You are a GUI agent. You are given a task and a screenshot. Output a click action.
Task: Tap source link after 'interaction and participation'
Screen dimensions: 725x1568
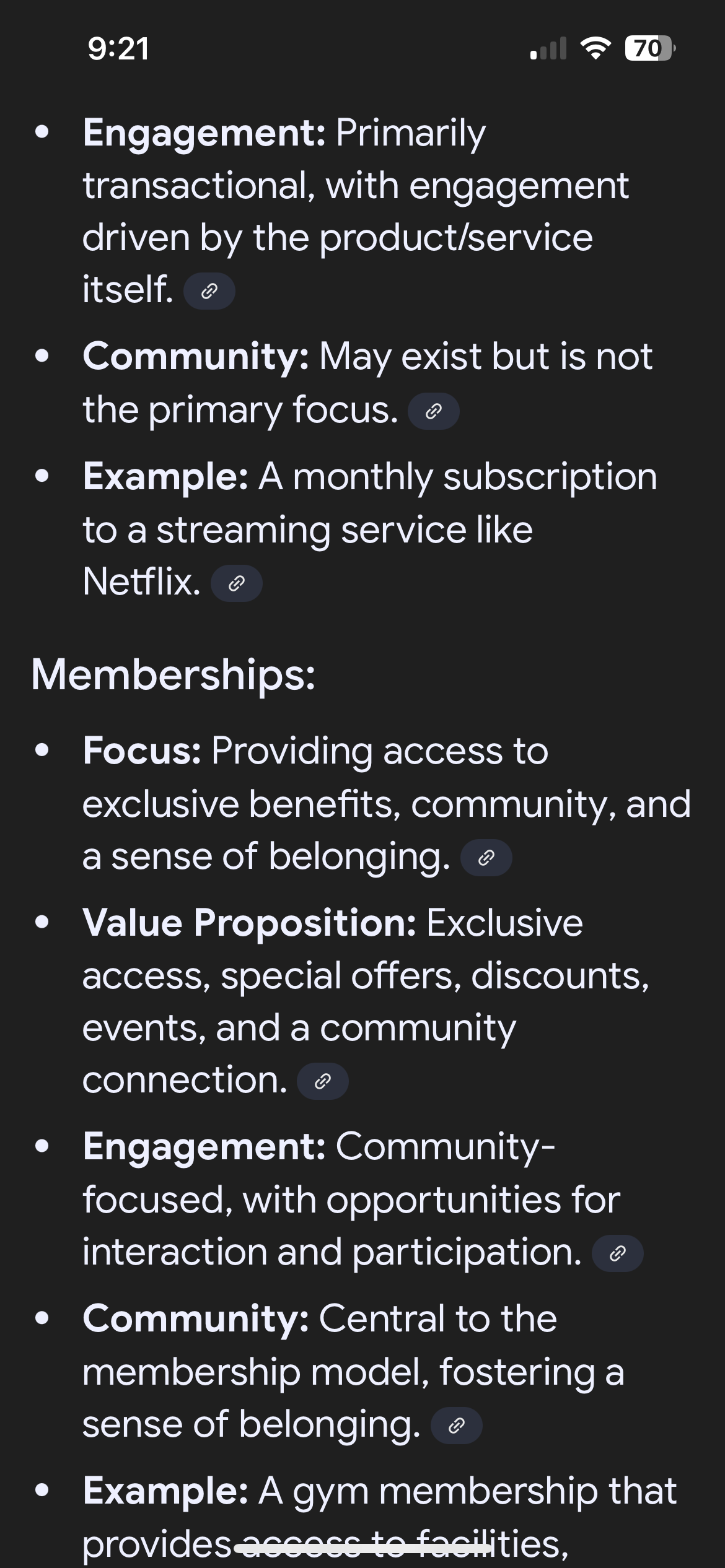click(618, 1254)
